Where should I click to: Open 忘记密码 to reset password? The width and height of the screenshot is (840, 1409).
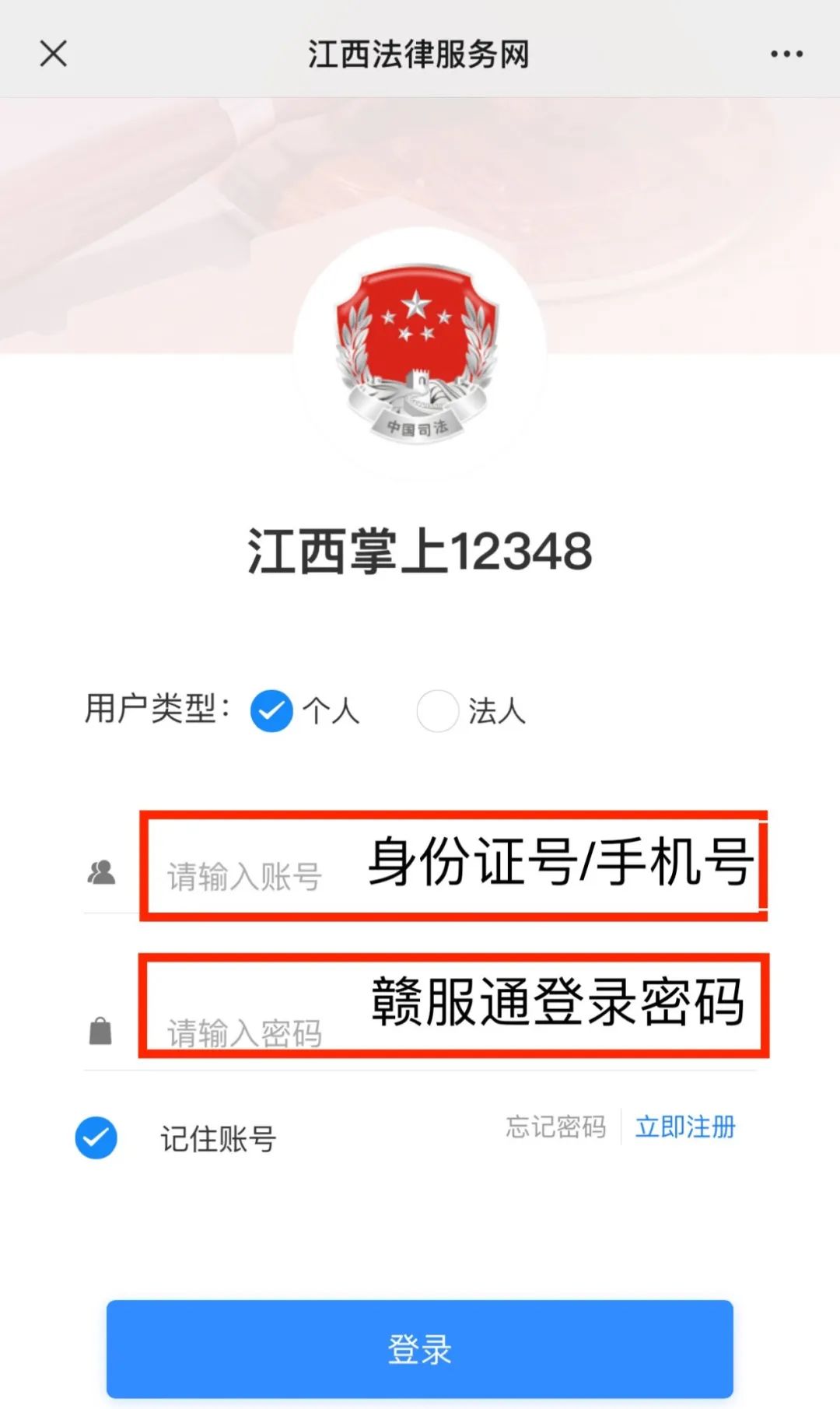pos(555,1126)
